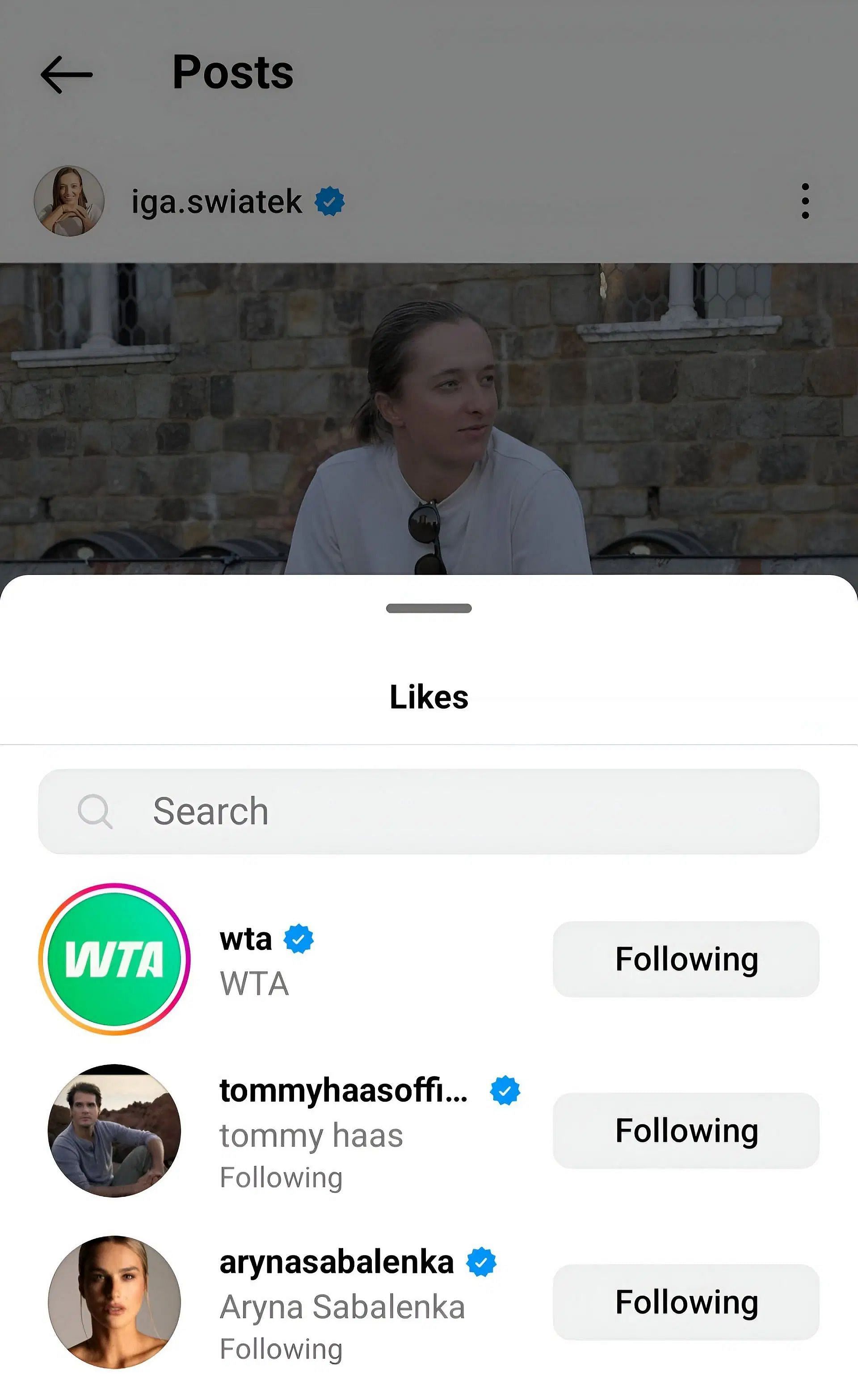Tap the Search field in the Likes sheet
This screenshot has width=858, height=1400.
(x=429, y=811)
